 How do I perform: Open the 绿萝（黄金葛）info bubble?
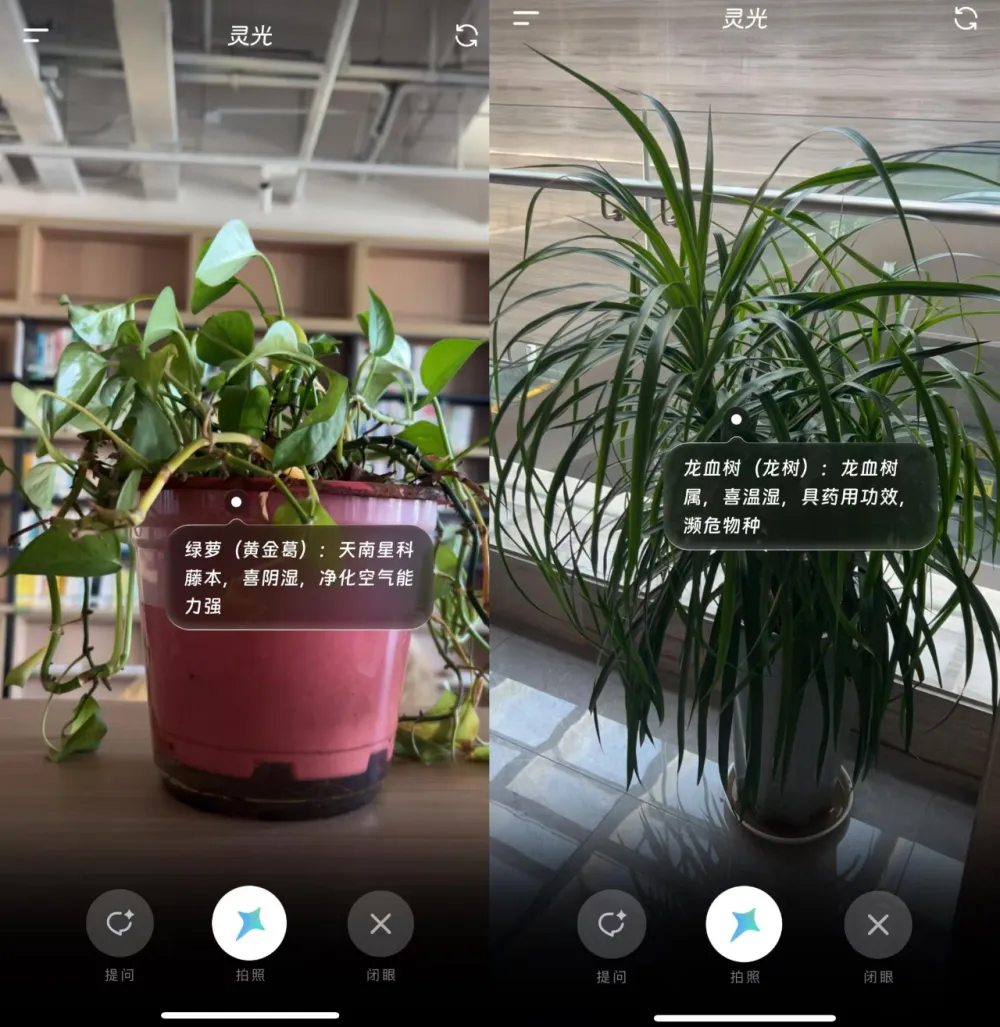pos(299,577)
